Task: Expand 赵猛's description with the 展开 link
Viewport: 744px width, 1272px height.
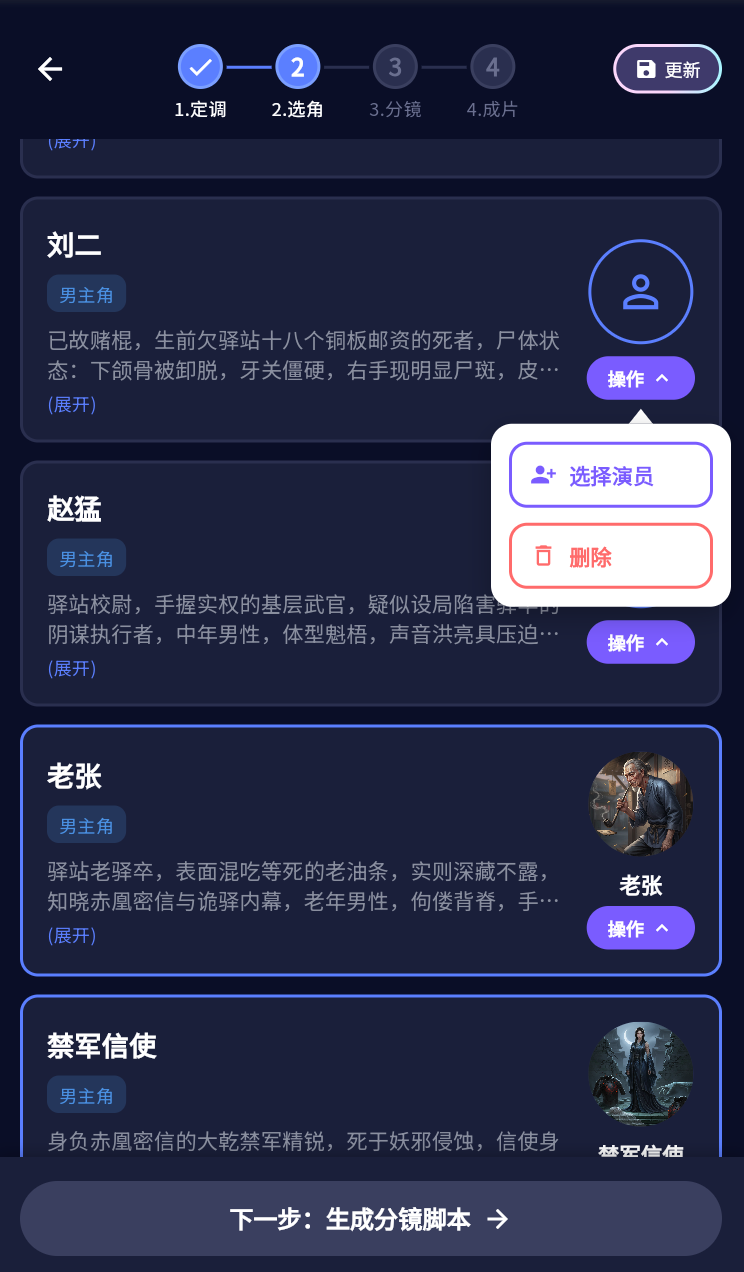Action: [71, 668]
